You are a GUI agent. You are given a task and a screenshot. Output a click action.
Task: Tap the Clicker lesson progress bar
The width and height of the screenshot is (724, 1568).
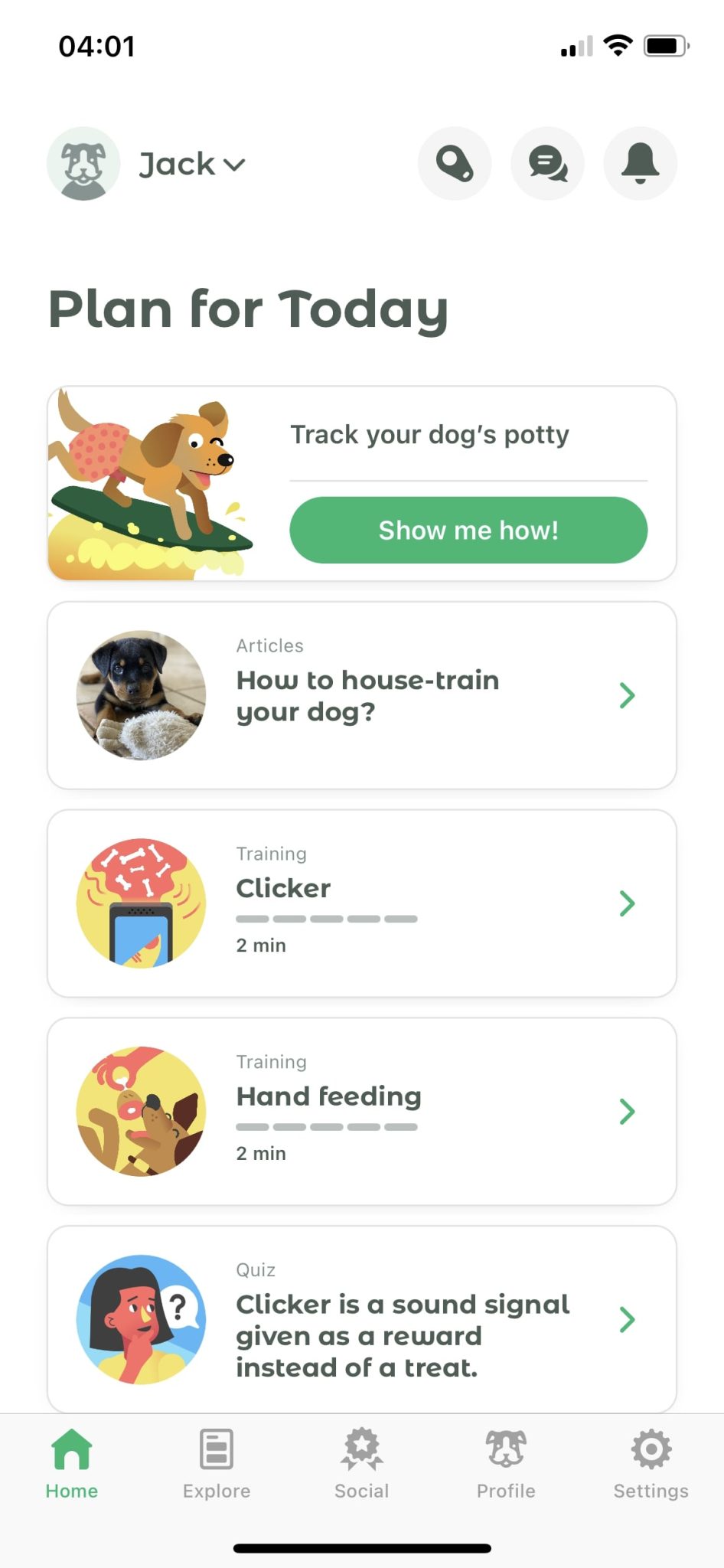coord(327,918)
